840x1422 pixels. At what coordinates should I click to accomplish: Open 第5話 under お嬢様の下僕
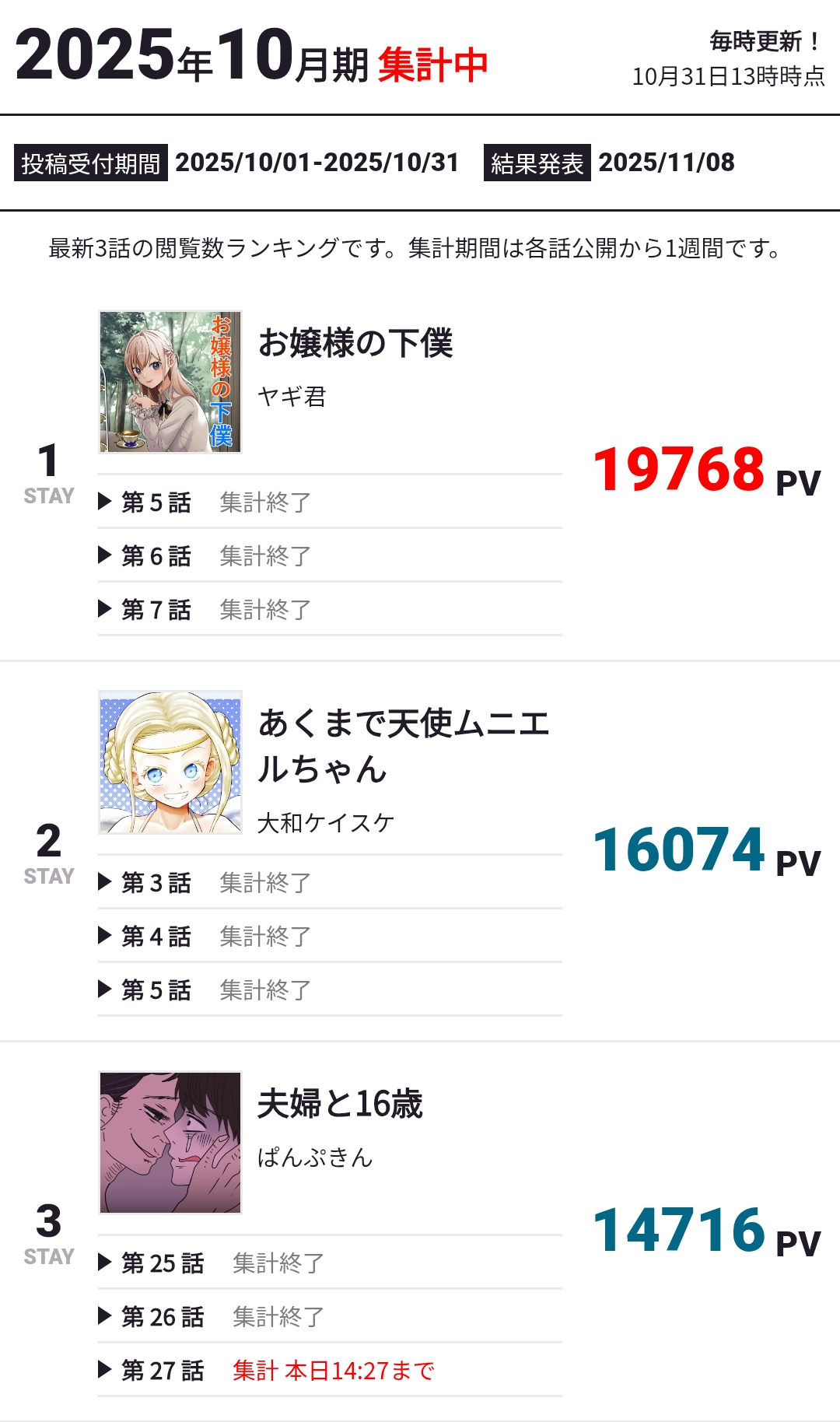156,503
